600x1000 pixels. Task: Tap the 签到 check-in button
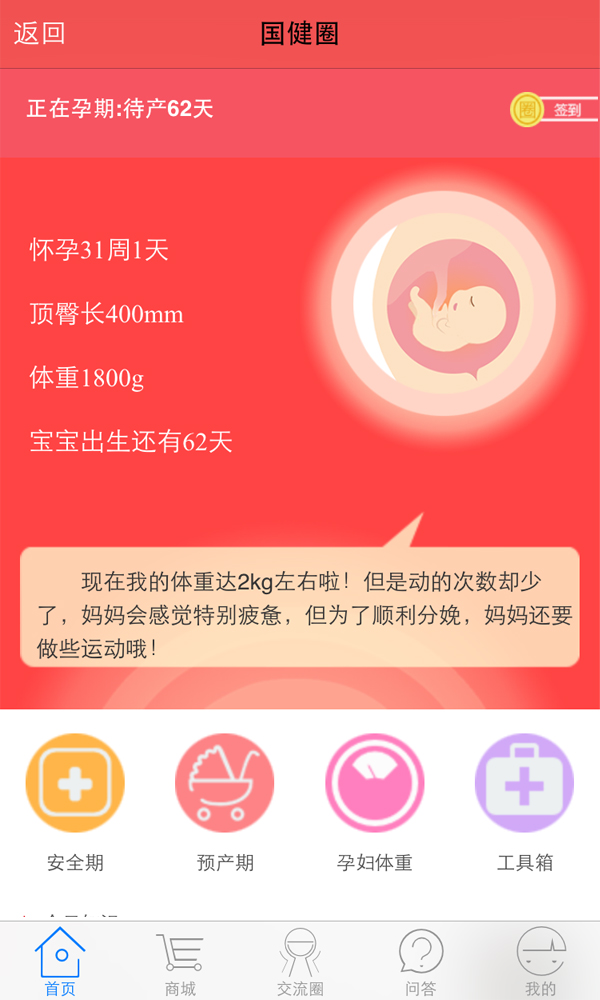tap(554, 110)
